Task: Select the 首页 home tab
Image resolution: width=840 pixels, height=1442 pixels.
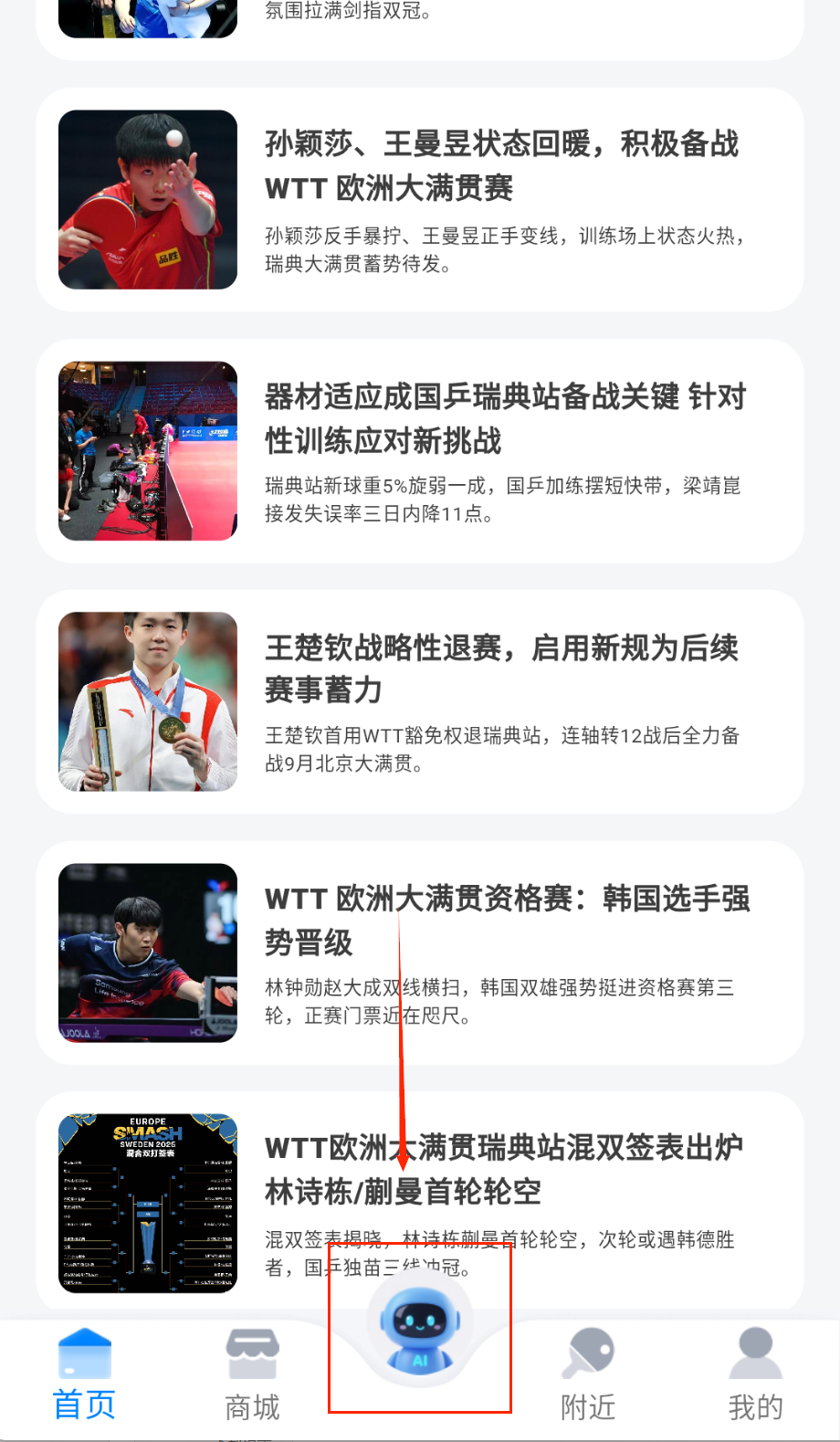Action: (84, 1375)
